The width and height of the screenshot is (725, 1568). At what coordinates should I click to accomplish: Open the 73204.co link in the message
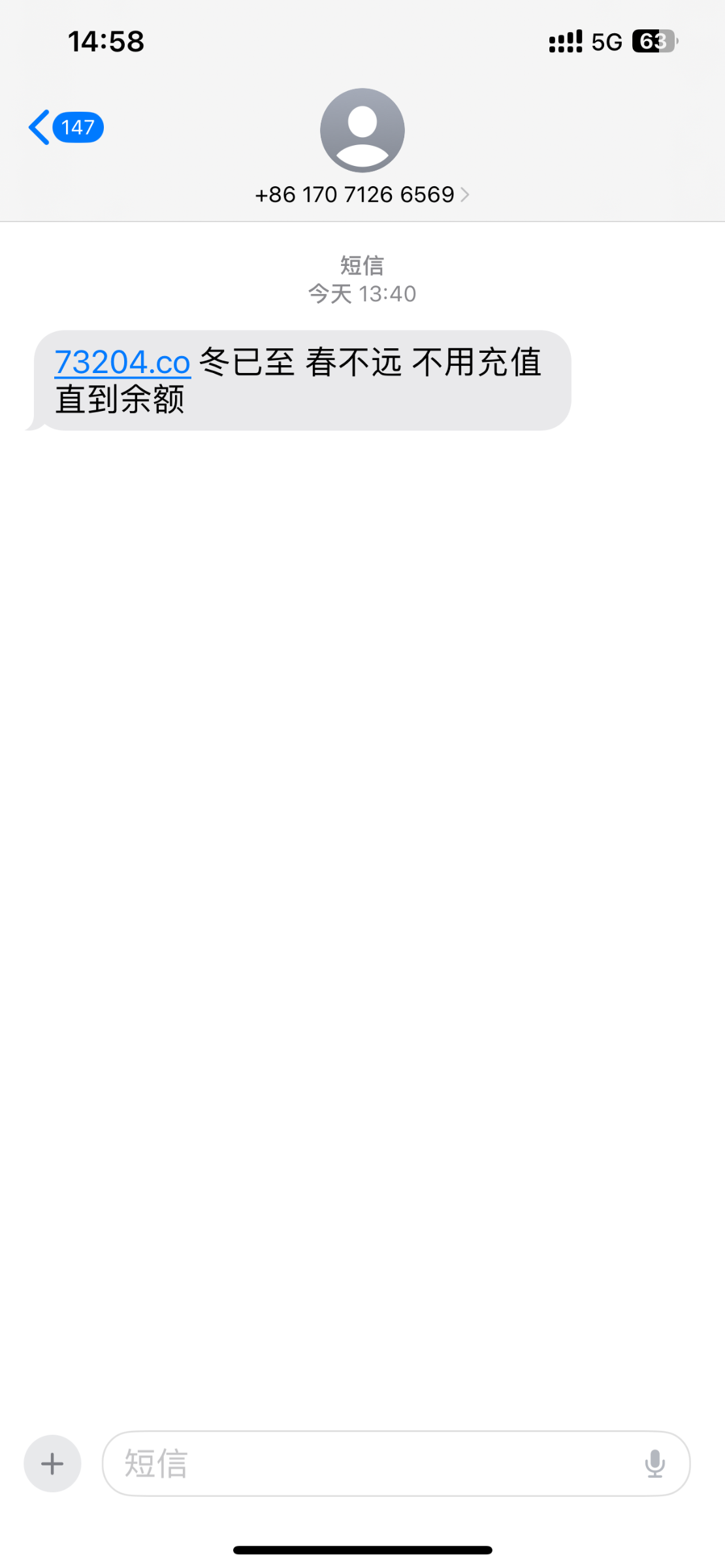pos(123,362)
